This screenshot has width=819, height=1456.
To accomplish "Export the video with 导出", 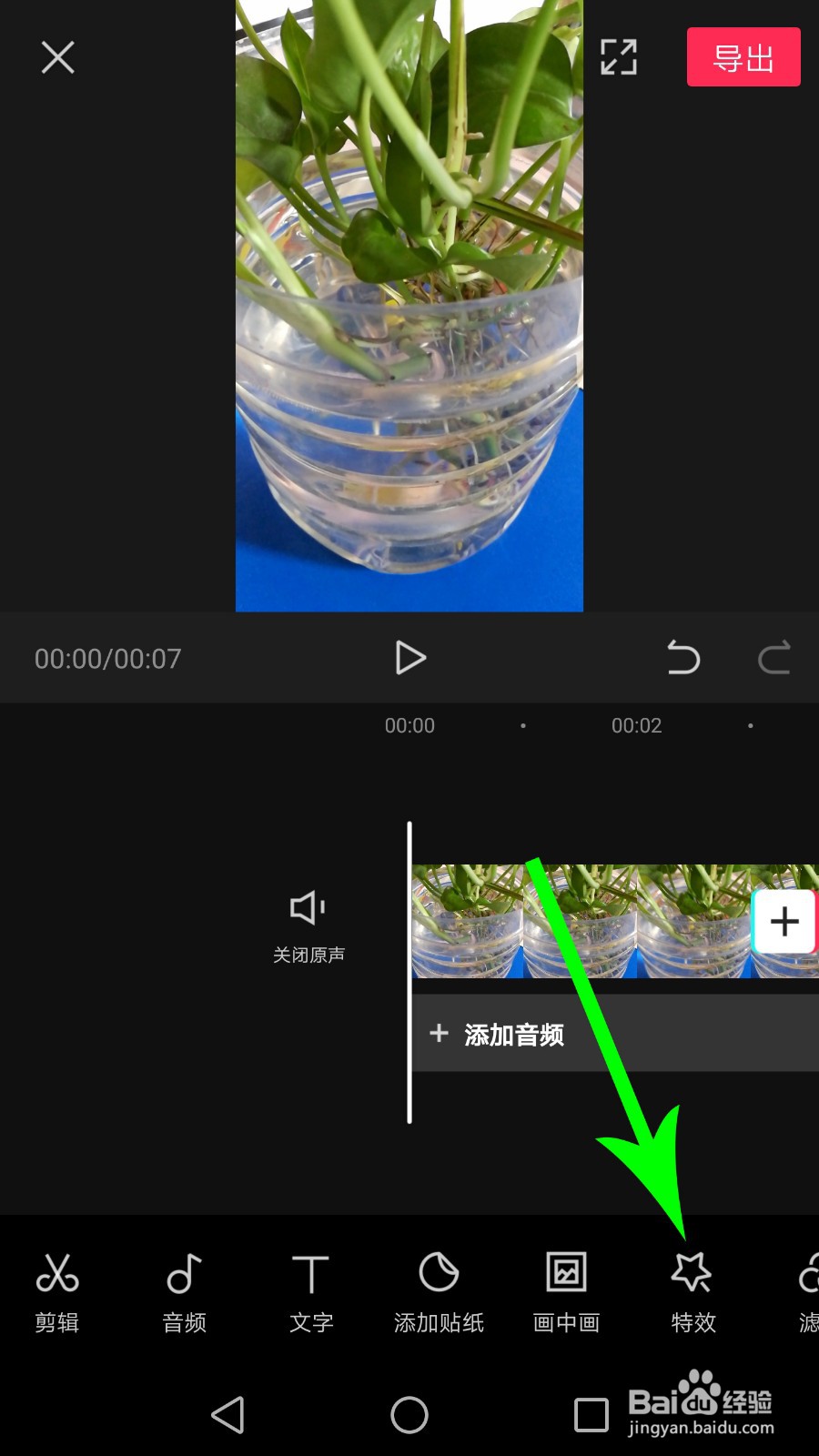I will point(743,56).
